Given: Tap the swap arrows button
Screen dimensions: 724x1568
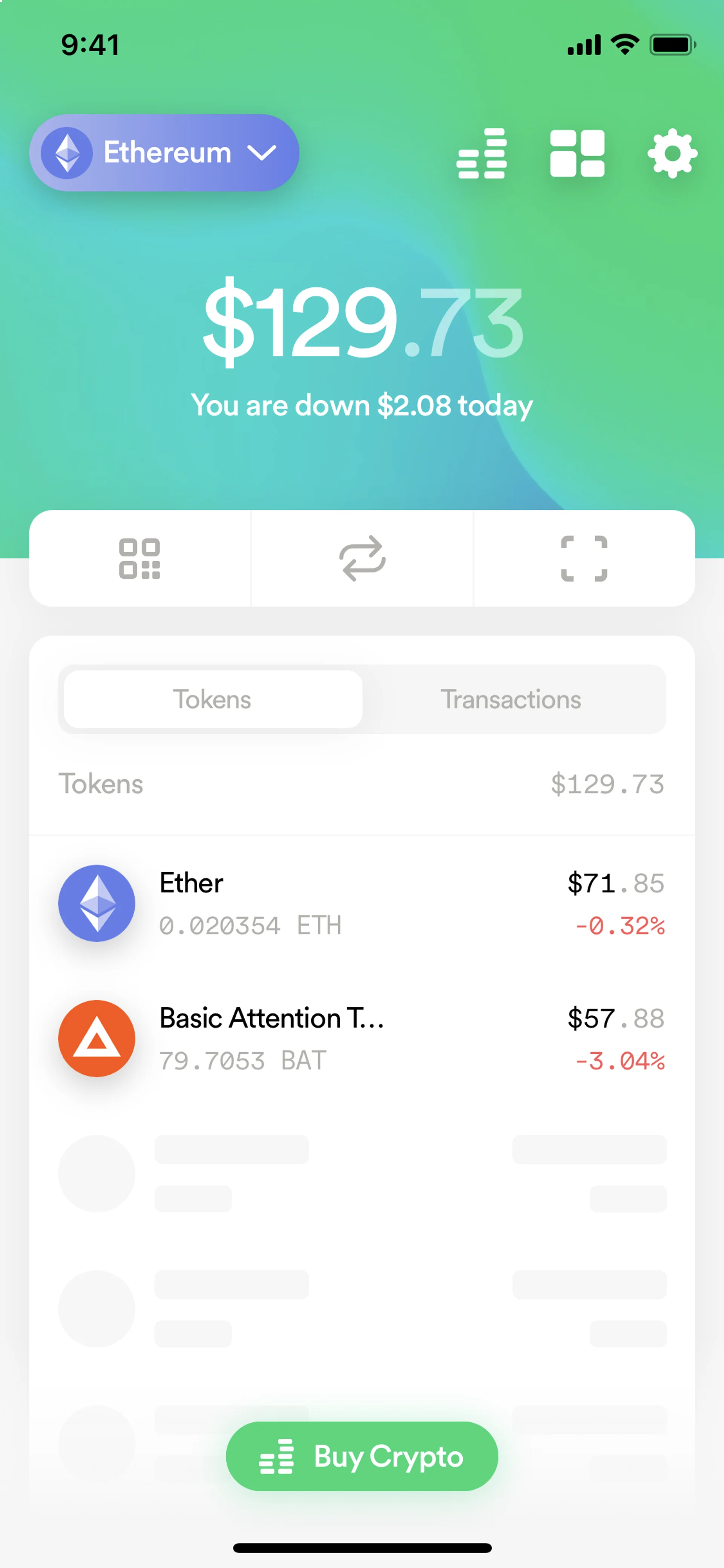Looking at the screenshot, I should point(362,558).
